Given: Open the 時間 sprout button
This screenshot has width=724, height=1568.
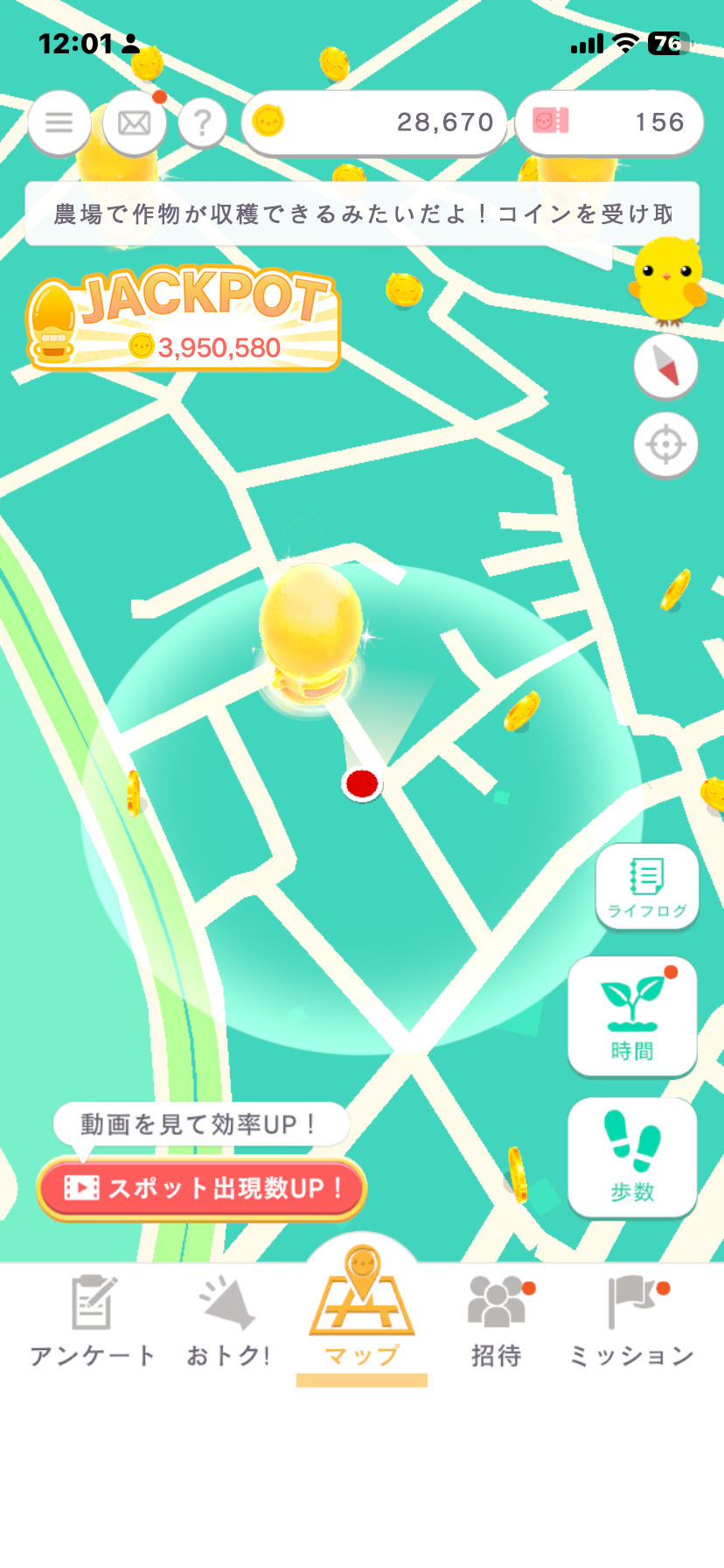Looking at the screenshot, I should (632, 1016).
